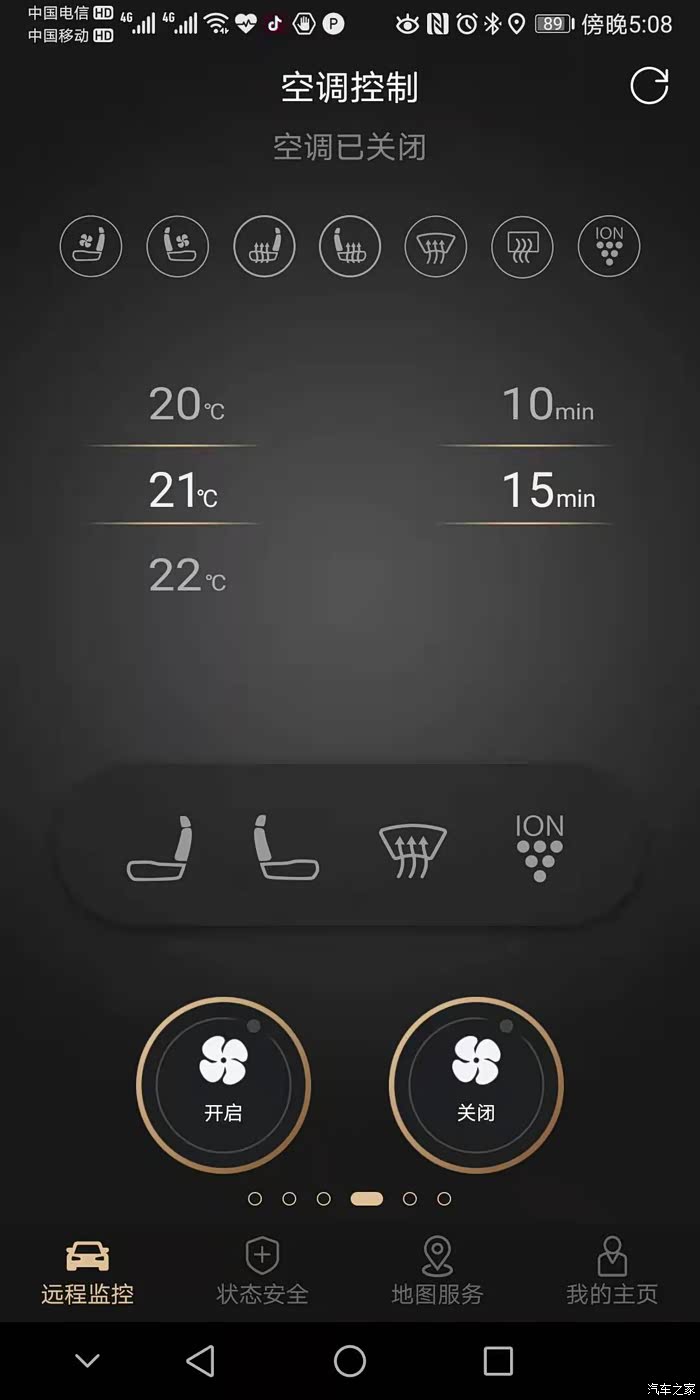Viewport: 700px width, 1400px height.
Task: Select 20°C in the temperature picker
Action: pyautogui.click(x=187, y=405)
